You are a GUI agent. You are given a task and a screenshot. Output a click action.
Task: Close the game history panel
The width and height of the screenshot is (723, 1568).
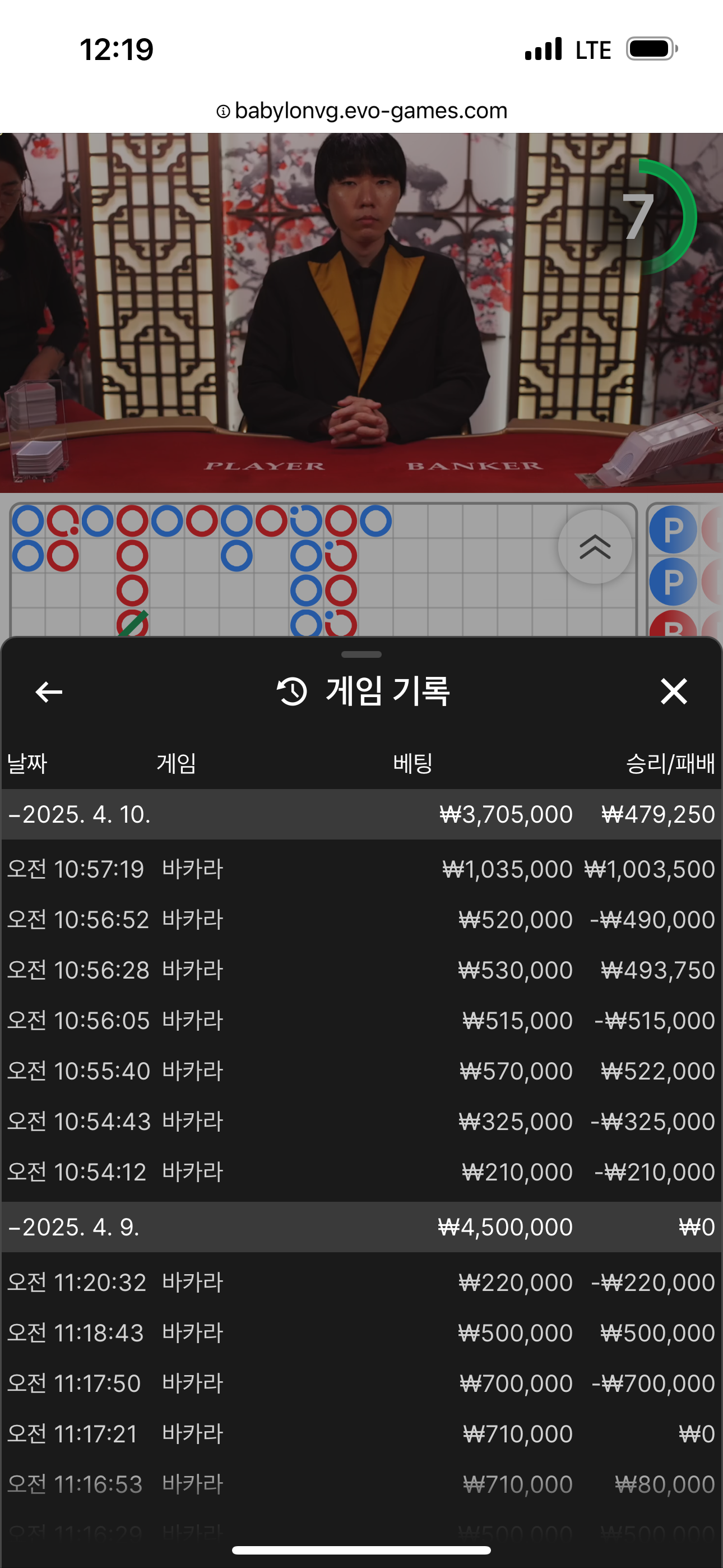point(673,692)
